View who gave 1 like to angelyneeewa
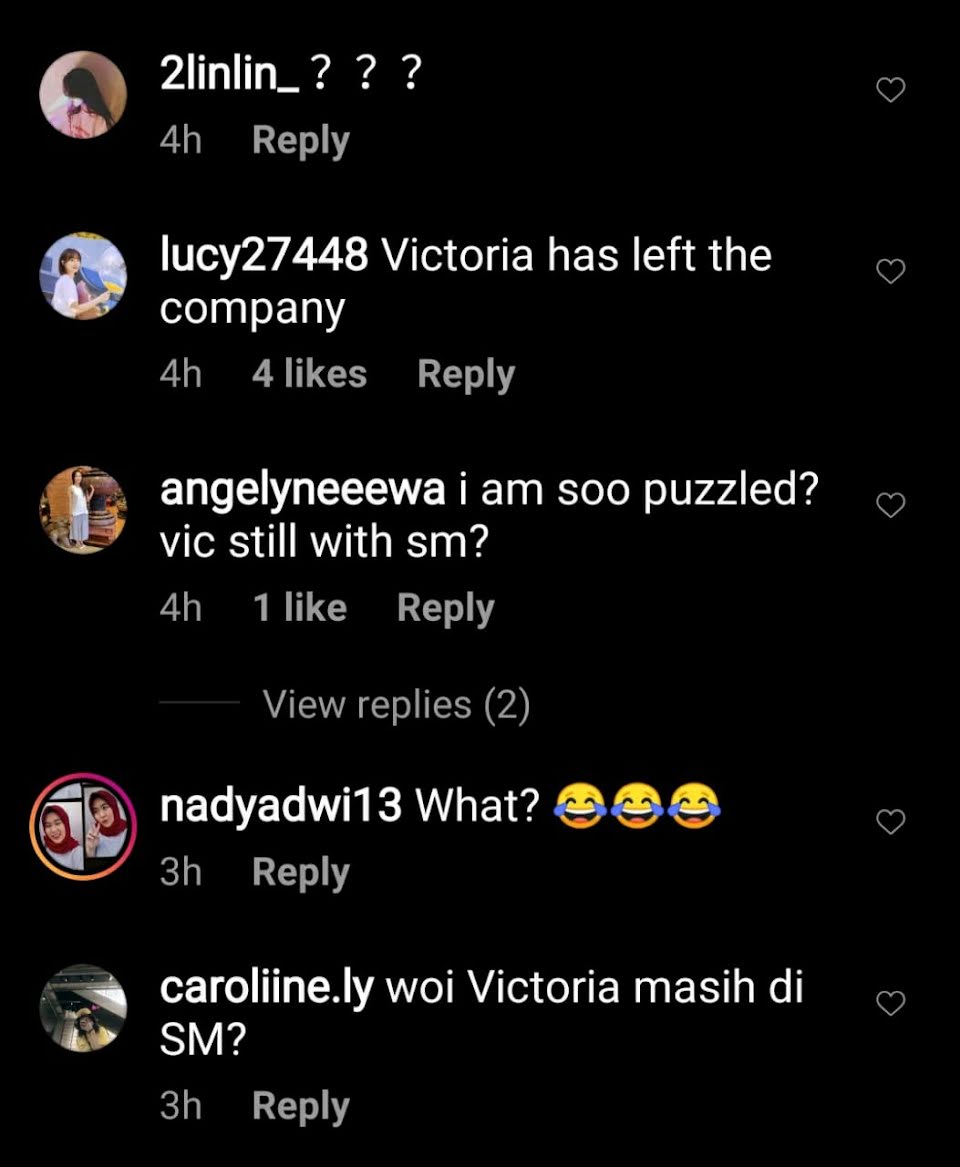 (x=299, y=608)
